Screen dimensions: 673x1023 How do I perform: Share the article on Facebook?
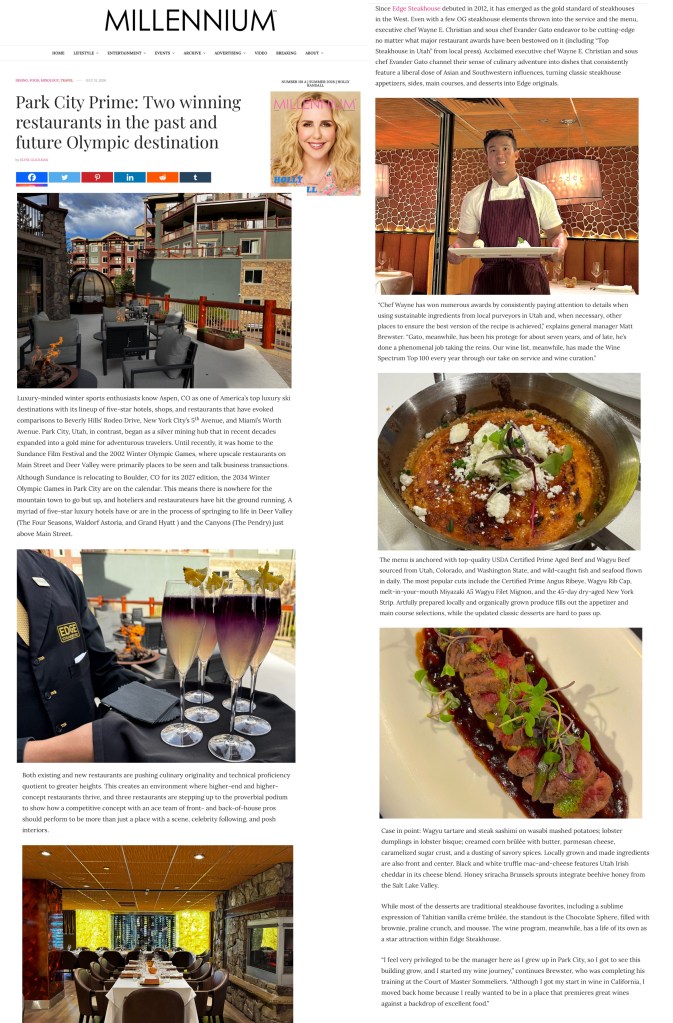point(31,177)
